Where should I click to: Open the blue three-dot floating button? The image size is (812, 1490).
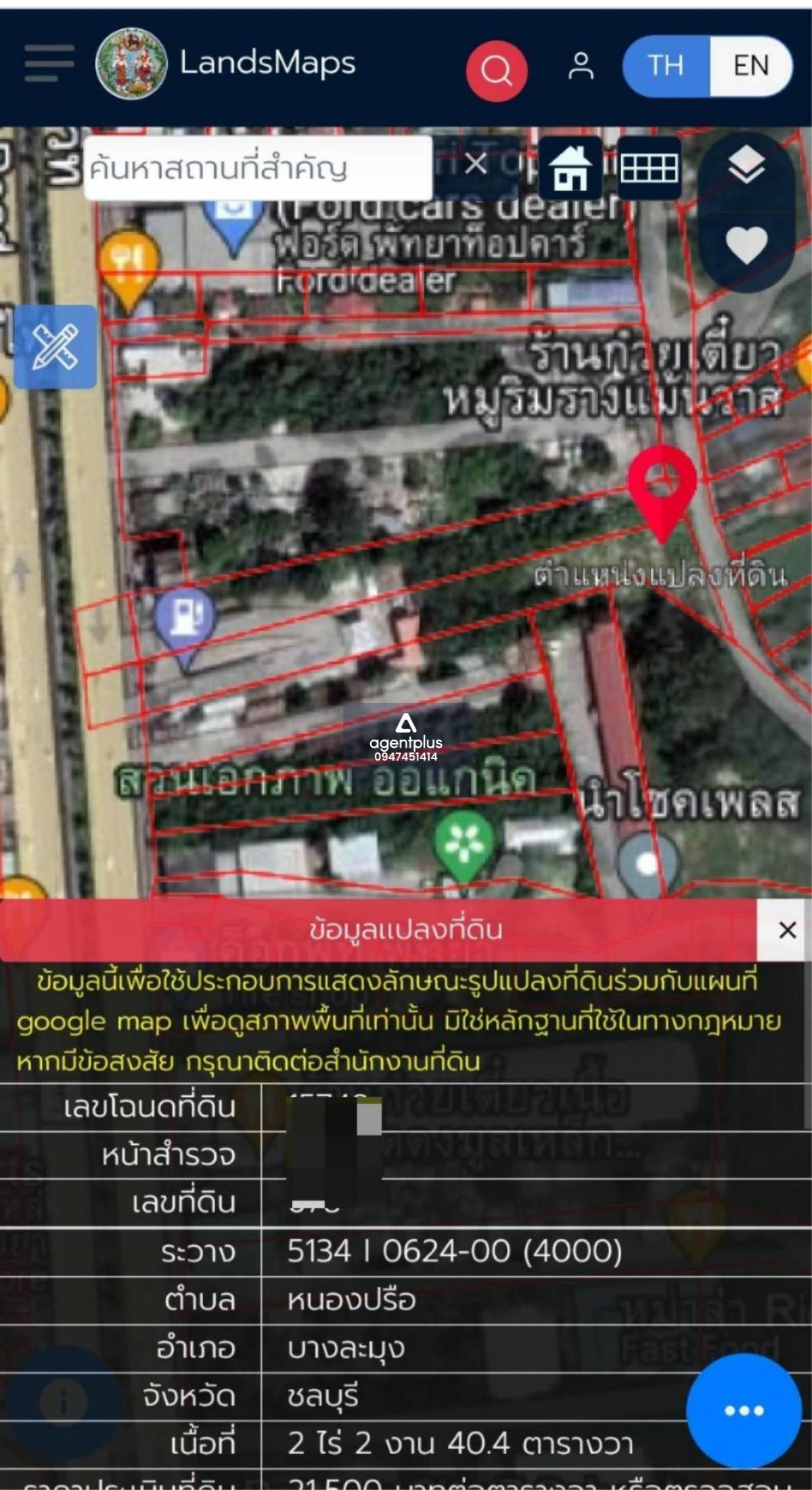744,1411
